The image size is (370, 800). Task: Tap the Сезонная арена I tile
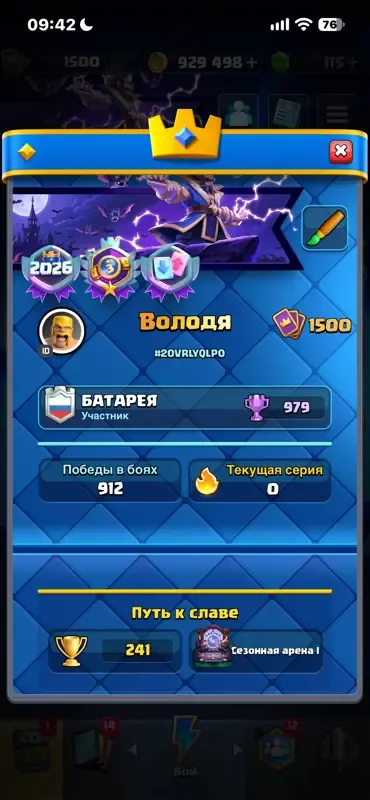(x=256, y=651)
